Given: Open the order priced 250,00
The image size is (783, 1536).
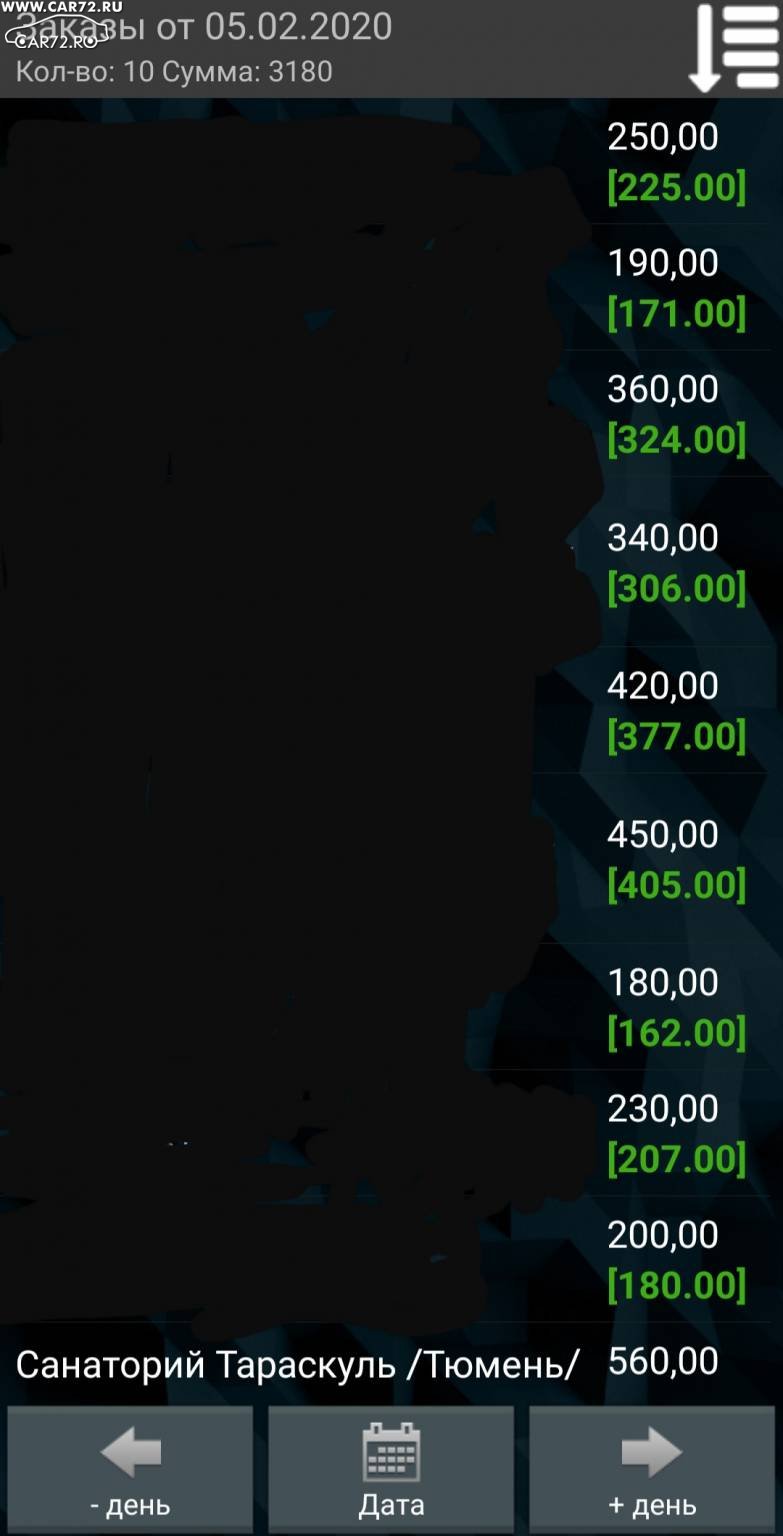Looking at the screenshot, I should (x=391, y=161).
